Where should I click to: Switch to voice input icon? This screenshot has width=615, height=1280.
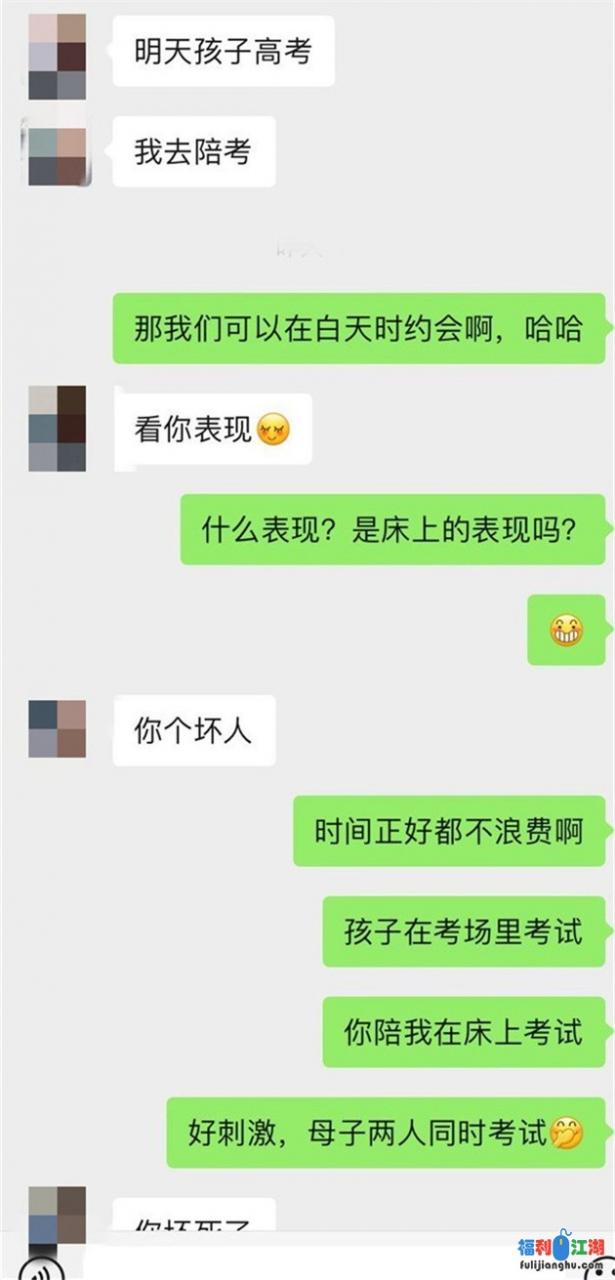point(40,1268)
